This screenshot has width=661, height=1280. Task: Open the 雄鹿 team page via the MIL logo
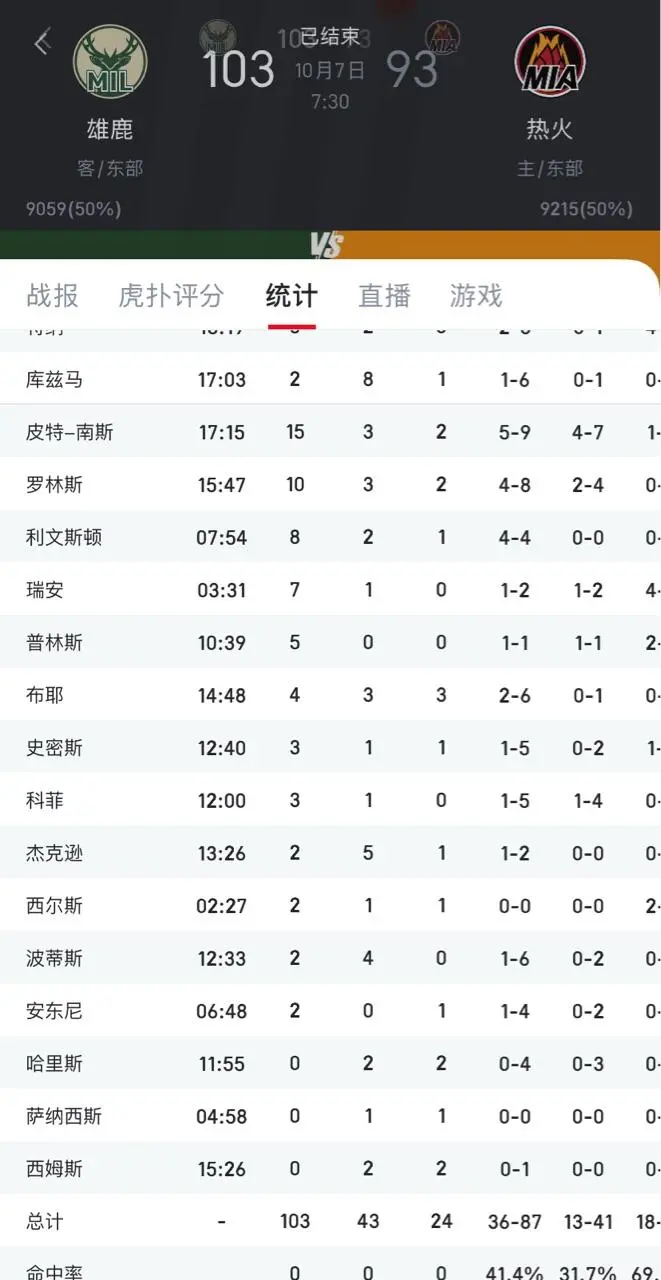(110, 62)
